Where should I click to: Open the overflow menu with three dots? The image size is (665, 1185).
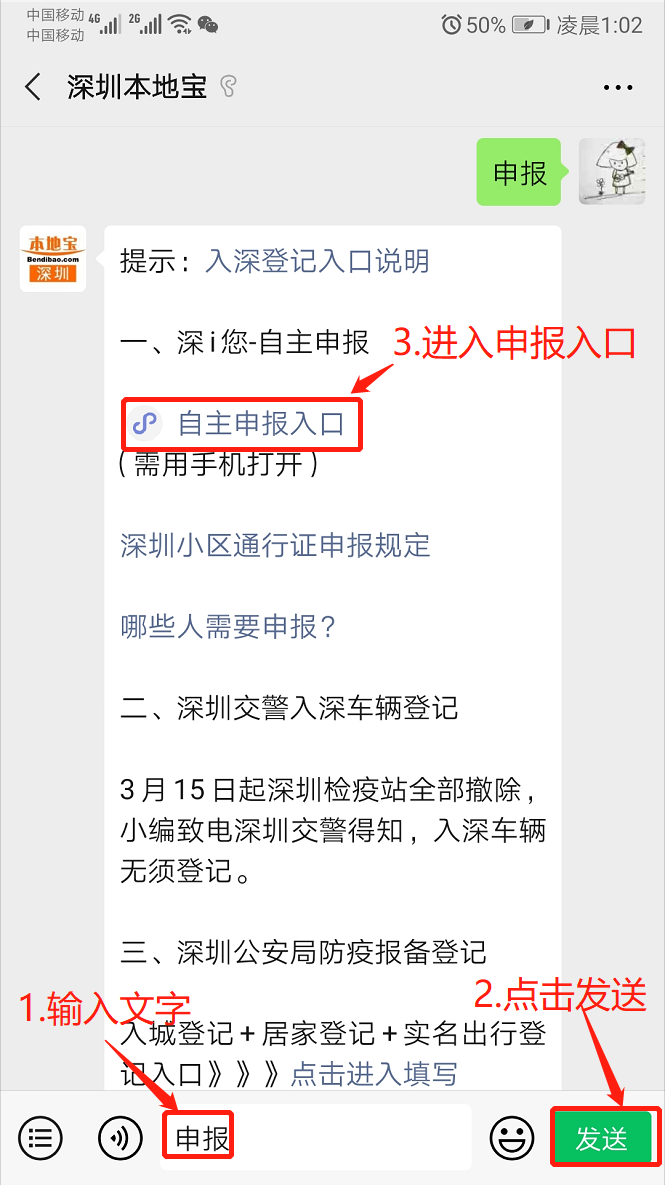[619, 88]
